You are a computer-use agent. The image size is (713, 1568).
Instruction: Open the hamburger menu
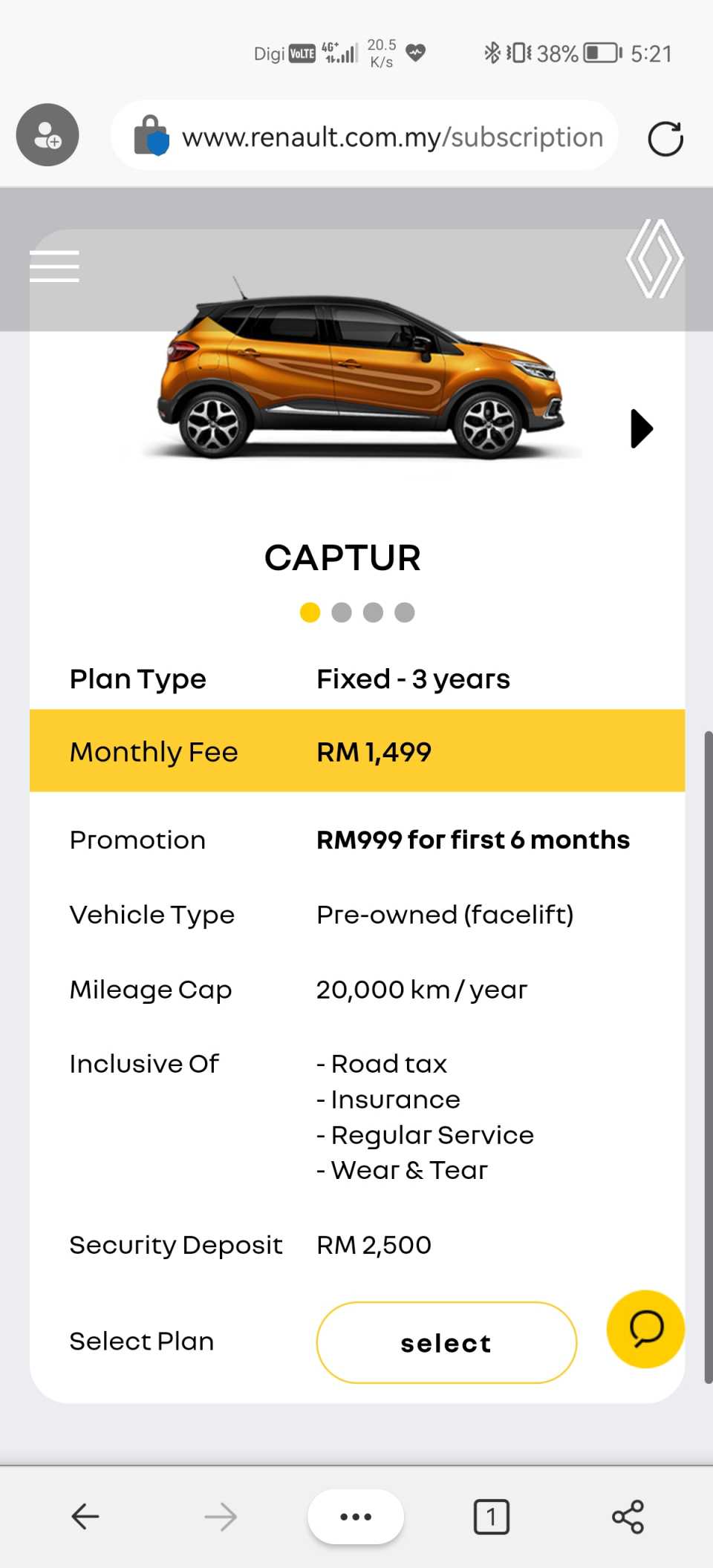pos(54,266)
